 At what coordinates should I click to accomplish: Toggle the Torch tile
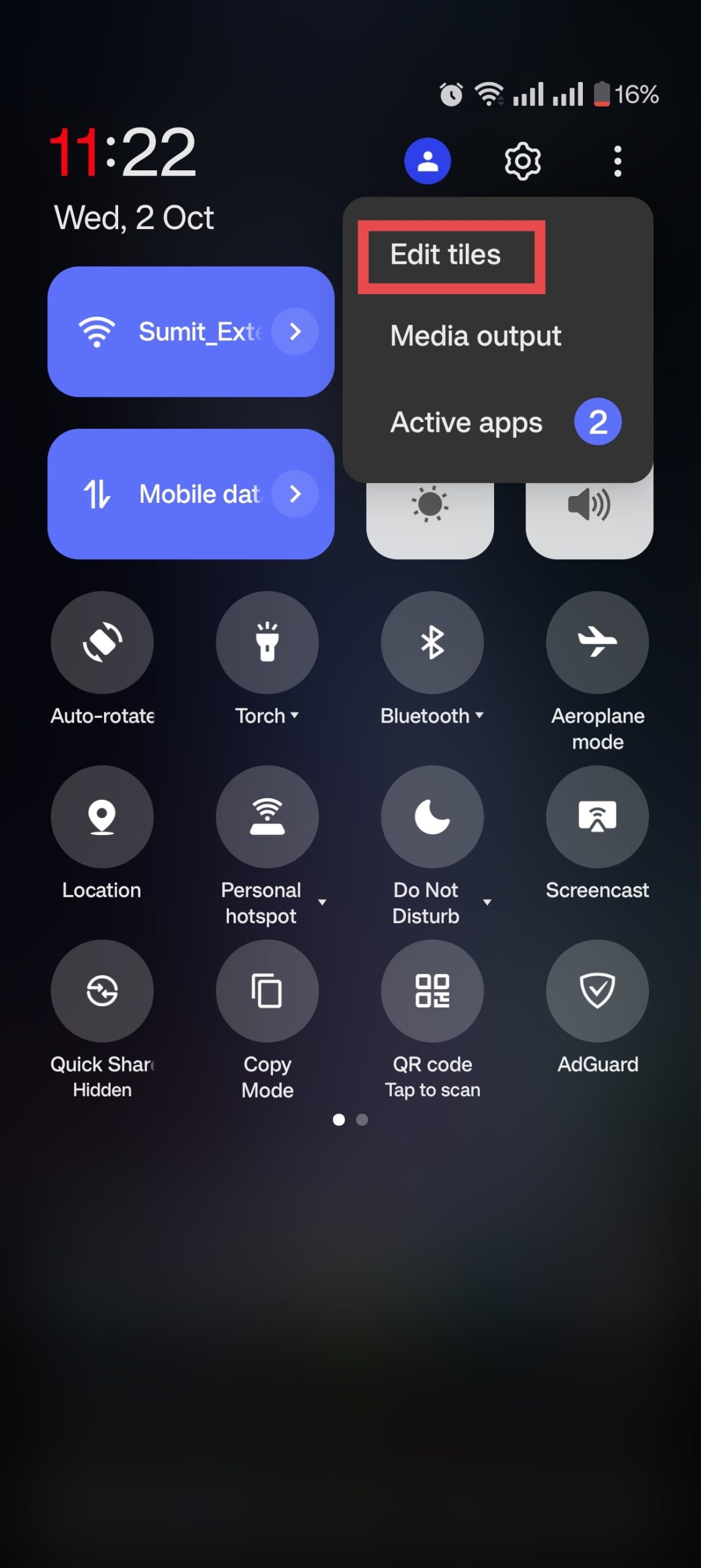coord(268,642)
